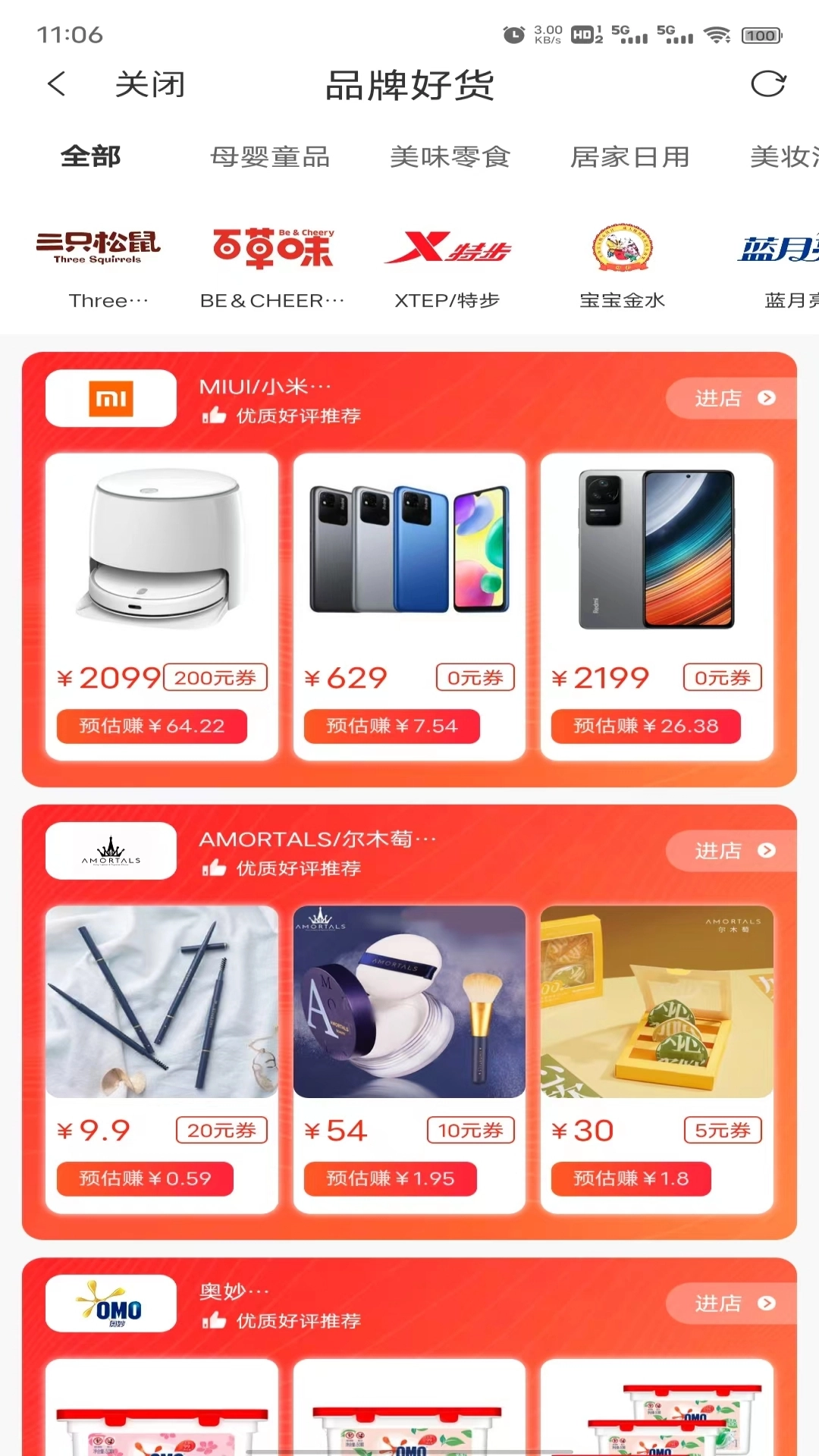Switch to the 居家日用 tab
Screen dimensions: 819x1456
(x=631, y=157)
